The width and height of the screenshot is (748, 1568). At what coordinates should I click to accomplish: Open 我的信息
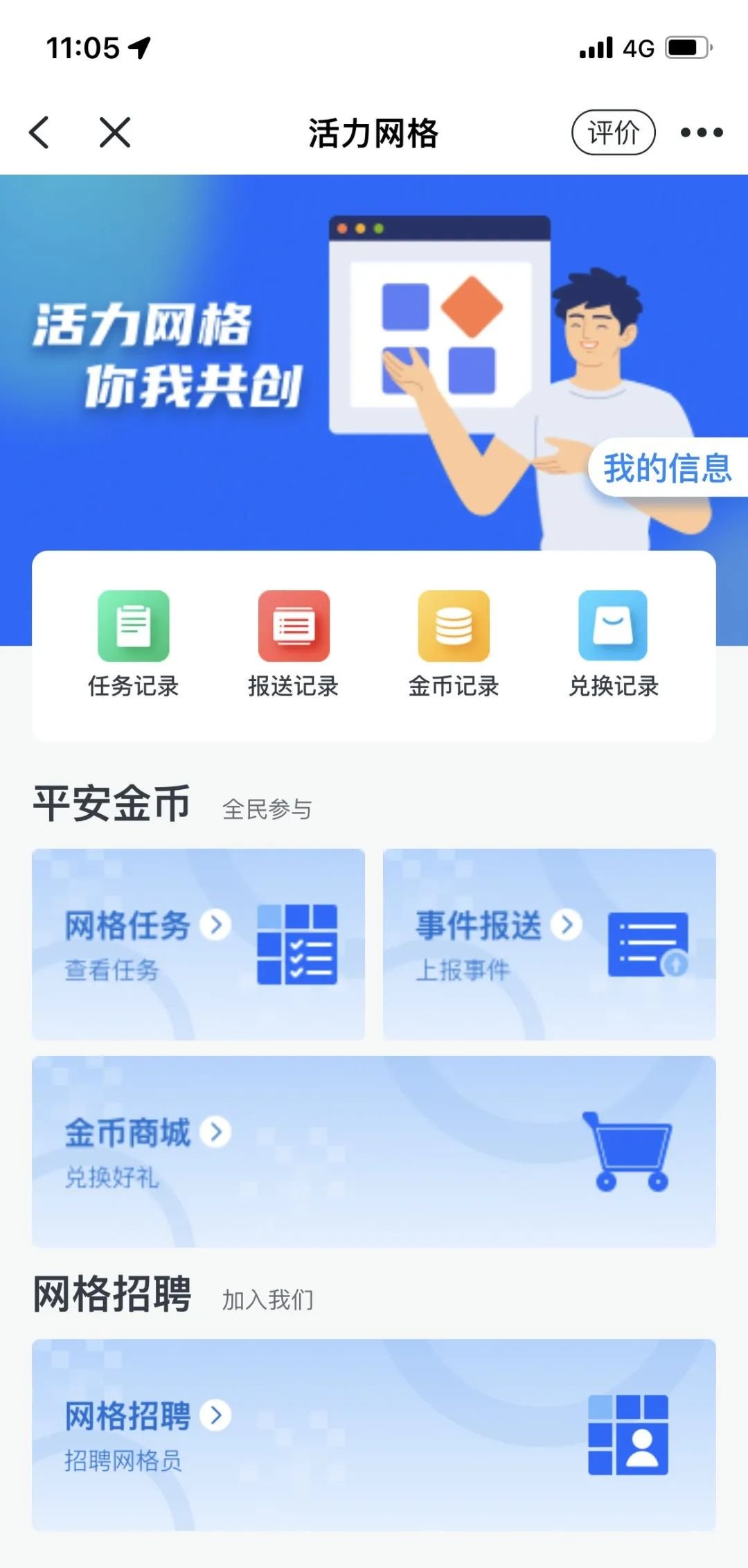coord(666,468)
